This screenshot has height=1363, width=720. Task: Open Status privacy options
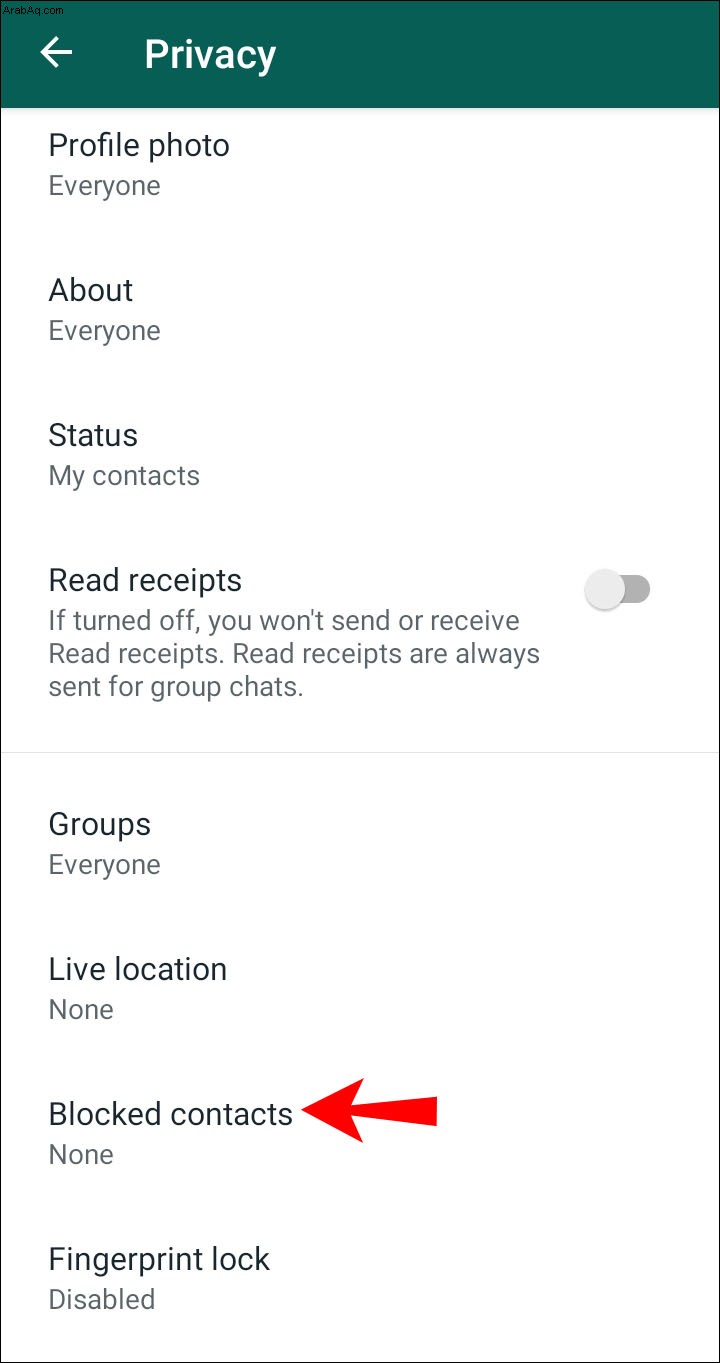(x=360, y=455)
